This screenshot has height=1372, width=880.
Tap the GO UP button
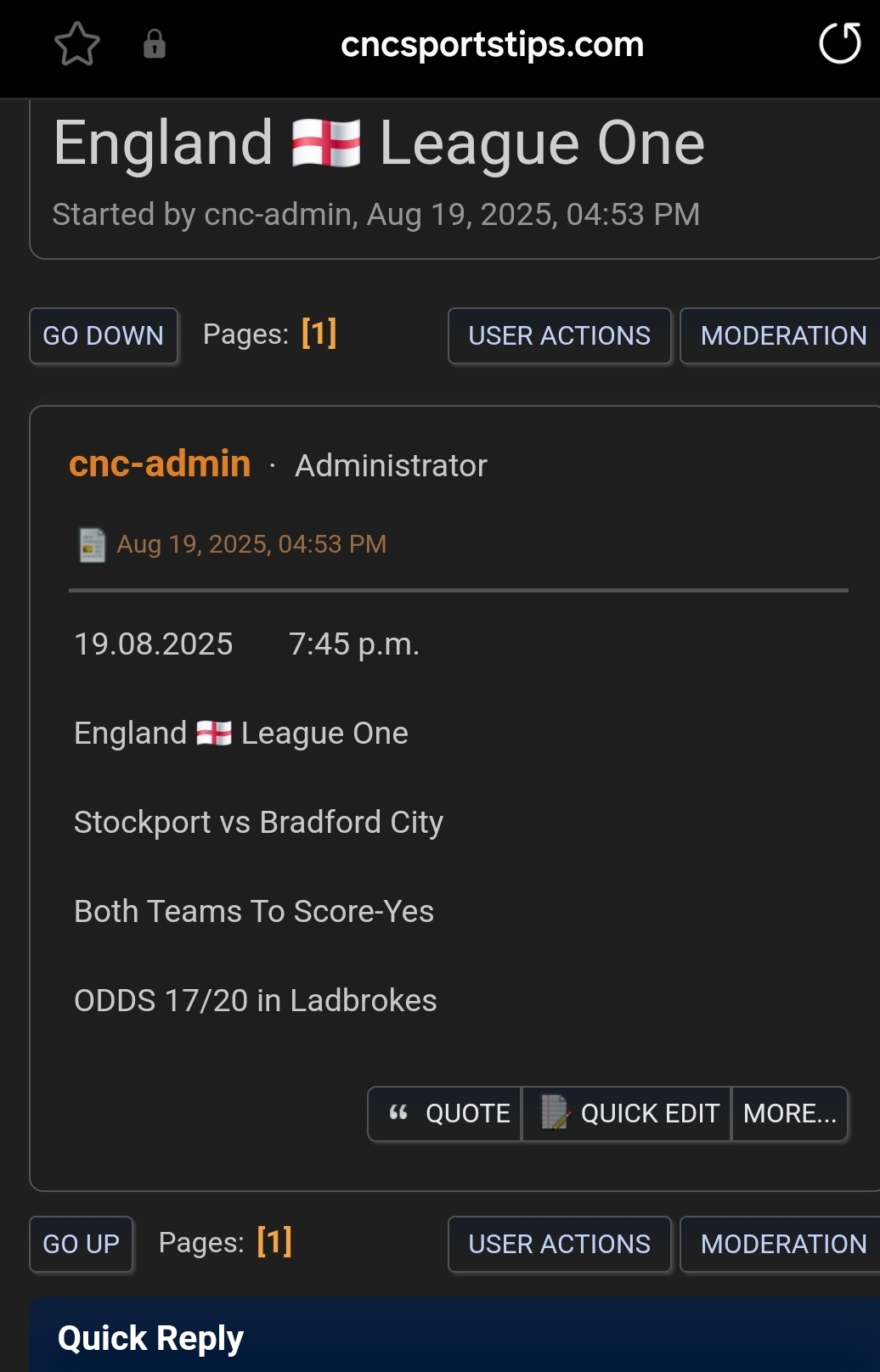coord(82,1245)
